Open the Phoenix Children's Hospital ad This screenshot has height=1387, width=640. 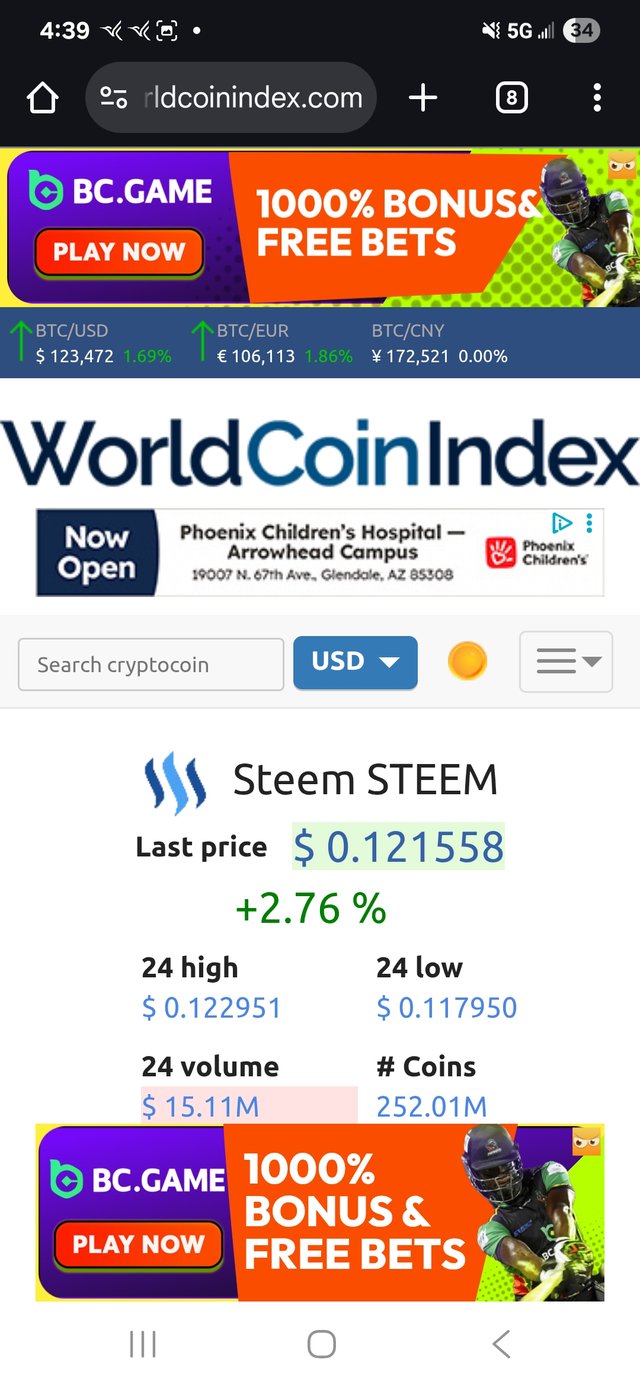click(x=320, y=553)
